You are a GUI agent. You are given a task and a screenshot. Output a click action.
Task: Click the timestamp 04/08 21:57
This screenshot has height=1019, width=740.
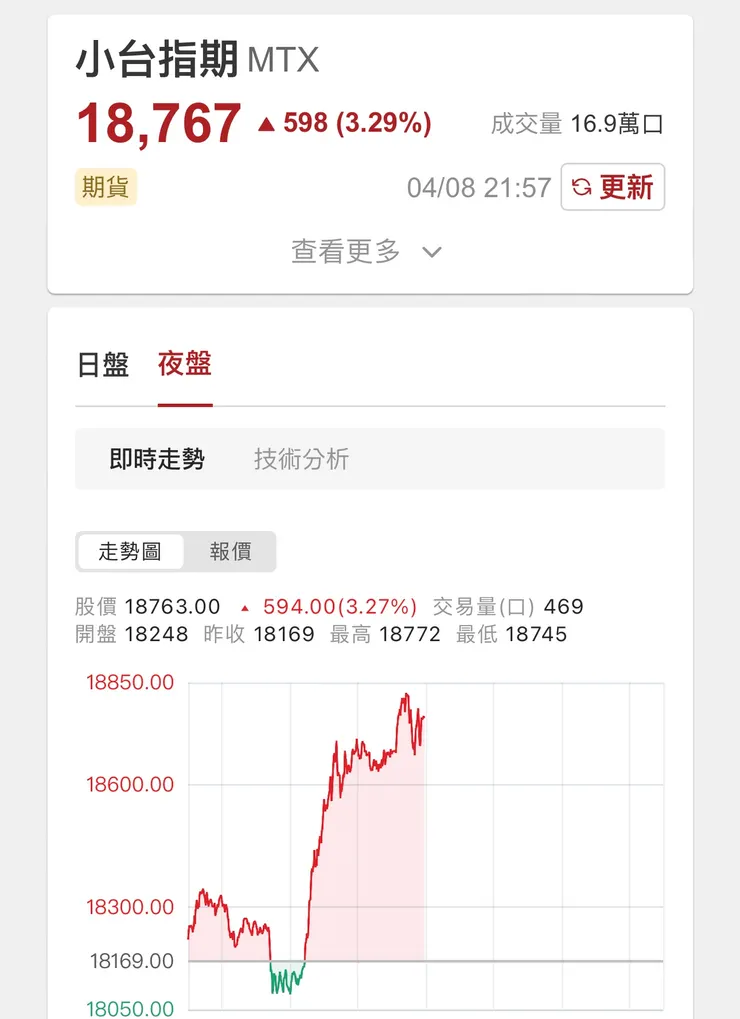pos(479,188)
